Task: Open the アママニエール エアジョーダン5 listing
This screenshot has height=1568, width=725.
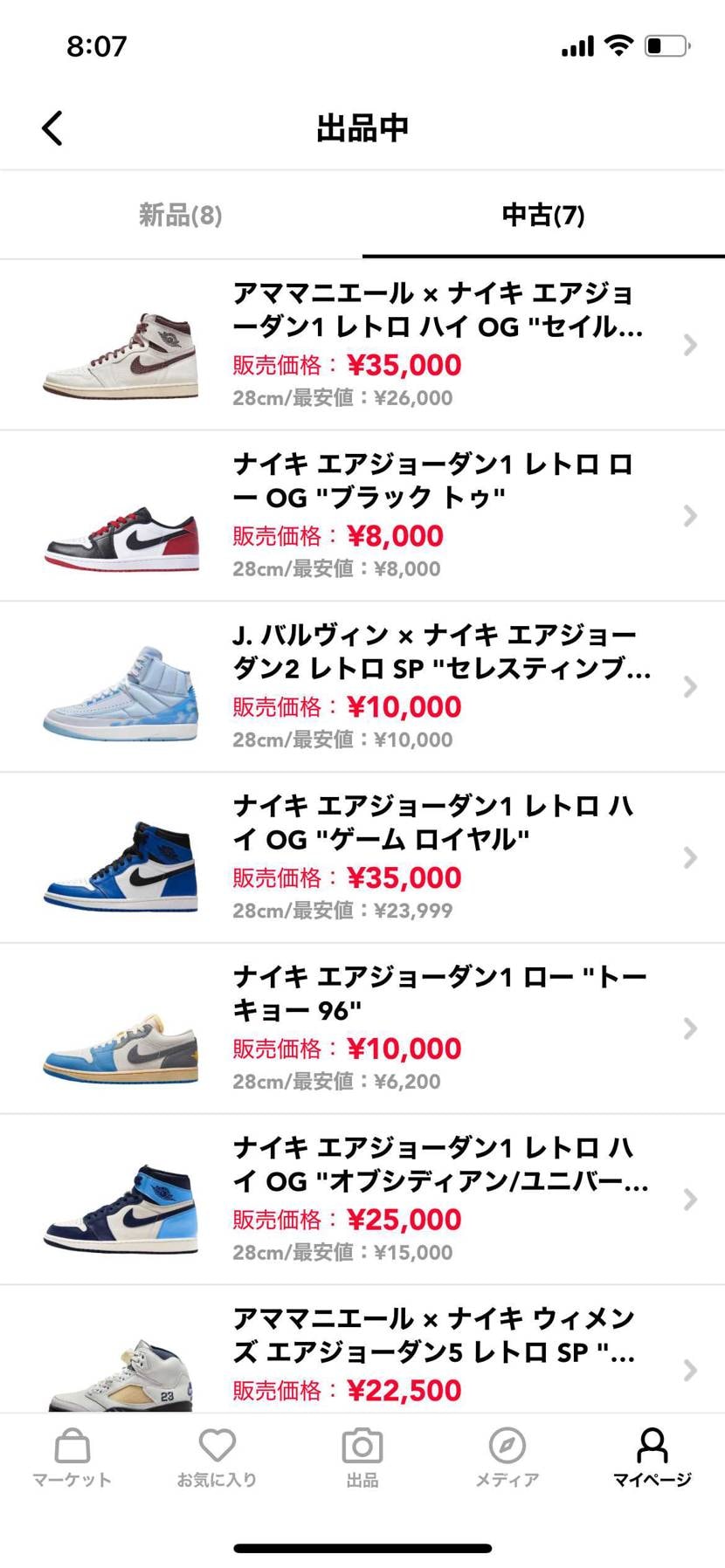Action: pyautogui.click(x=437, y=1351)
